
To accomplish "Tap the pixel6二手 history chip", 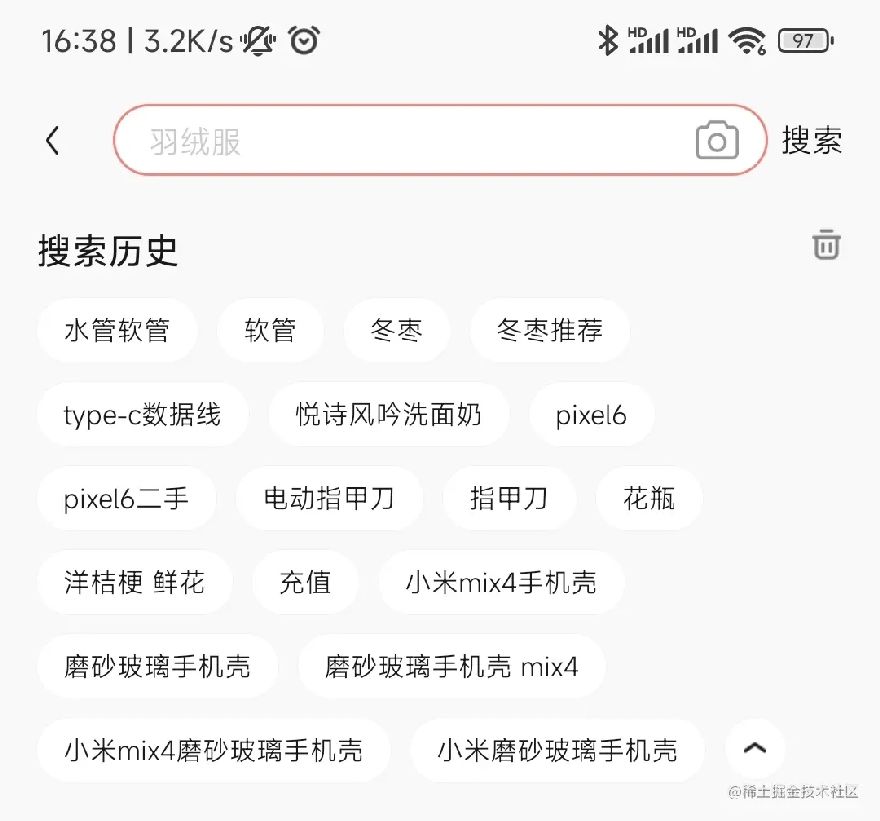I will point(126,498).
